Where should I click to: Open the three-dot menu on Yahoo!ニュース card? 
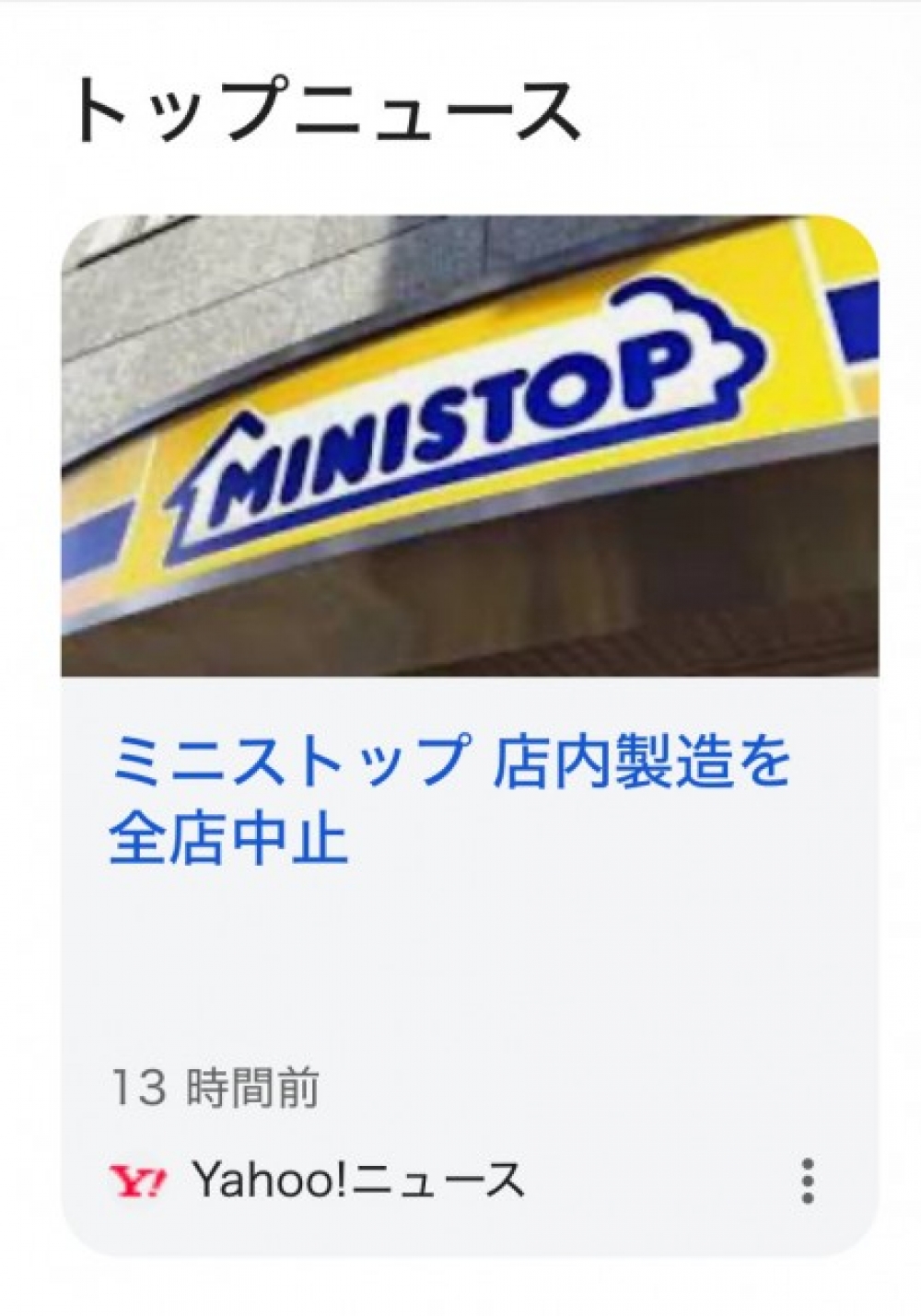tap(807, 1181)
